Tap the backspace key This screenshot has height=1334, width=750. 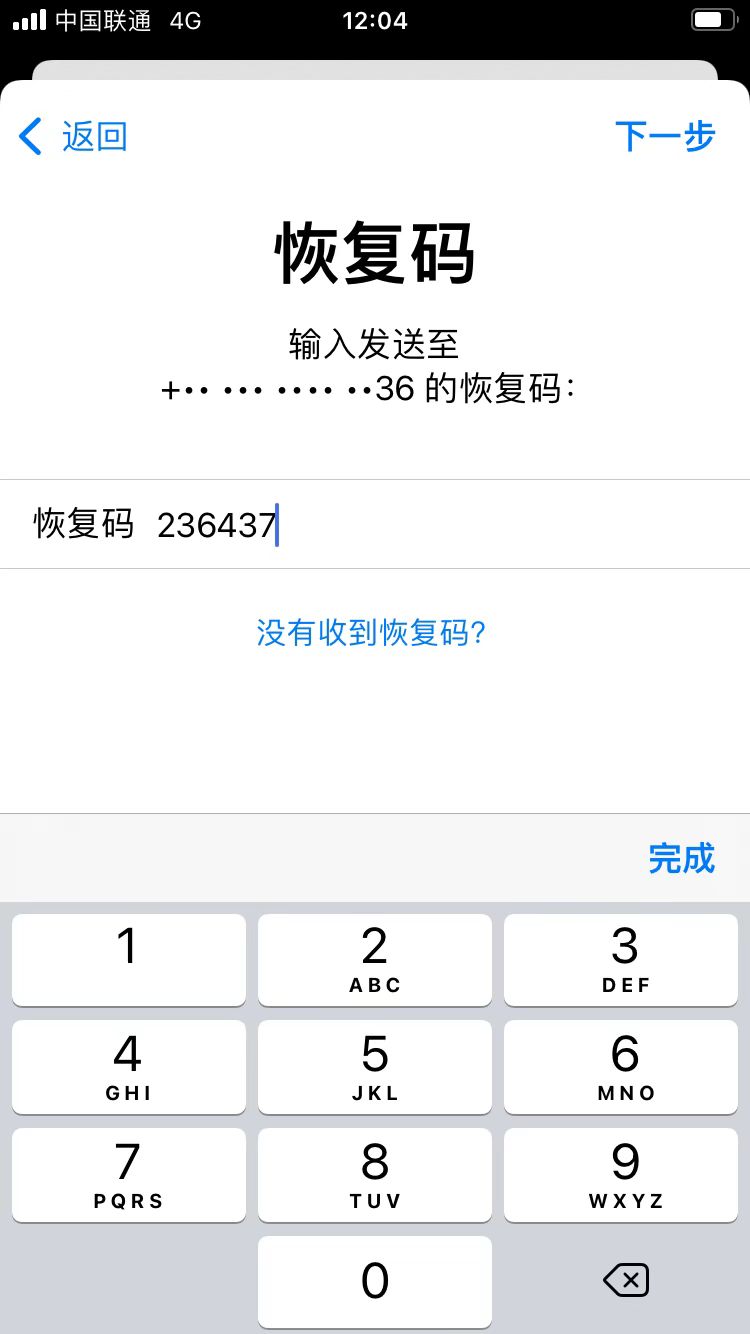pyautogui.click(x=626, y=1280)
